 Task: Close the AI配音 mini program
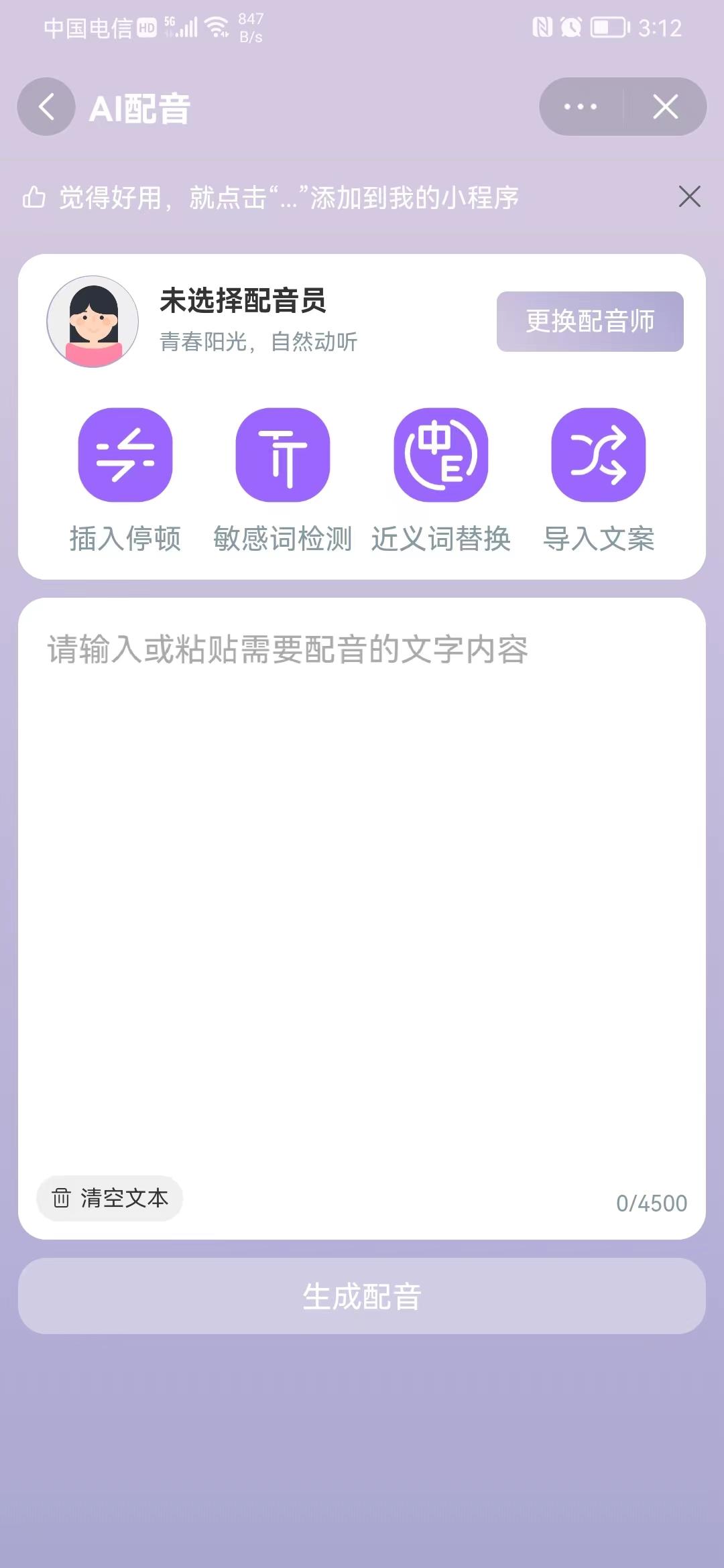665,107
